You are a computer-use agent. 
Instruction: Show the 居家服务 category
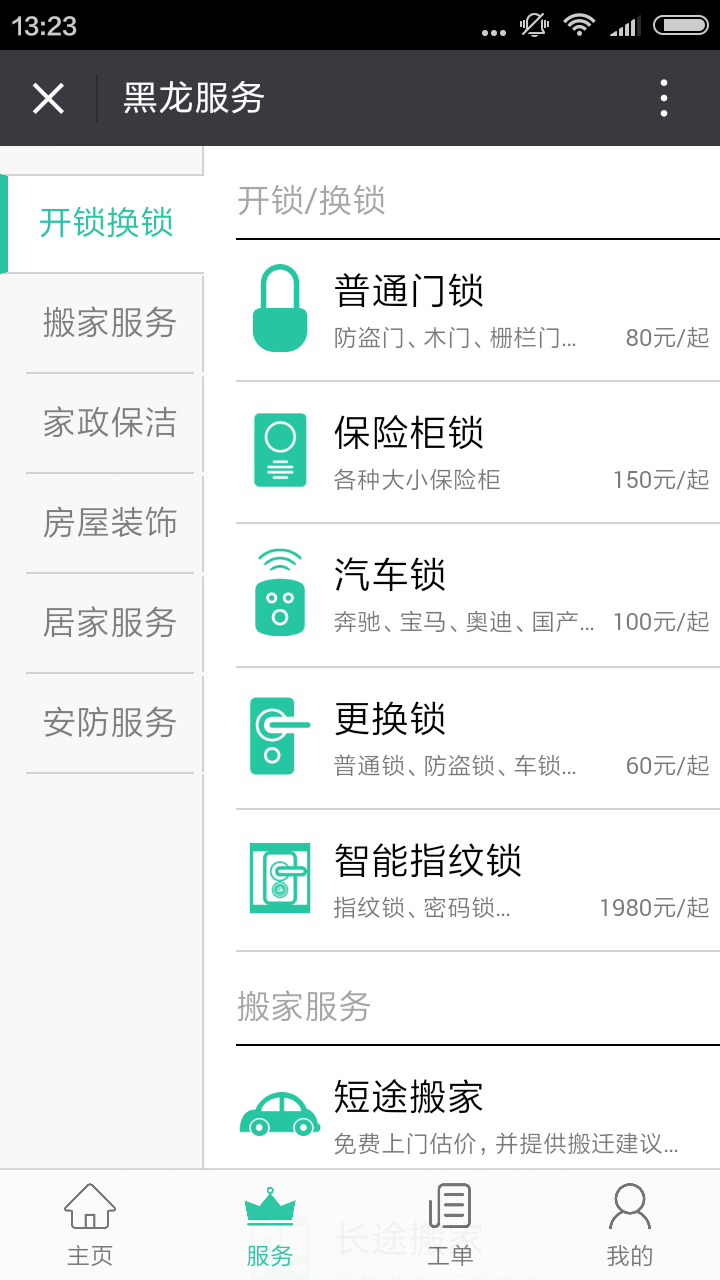(109, 623)
